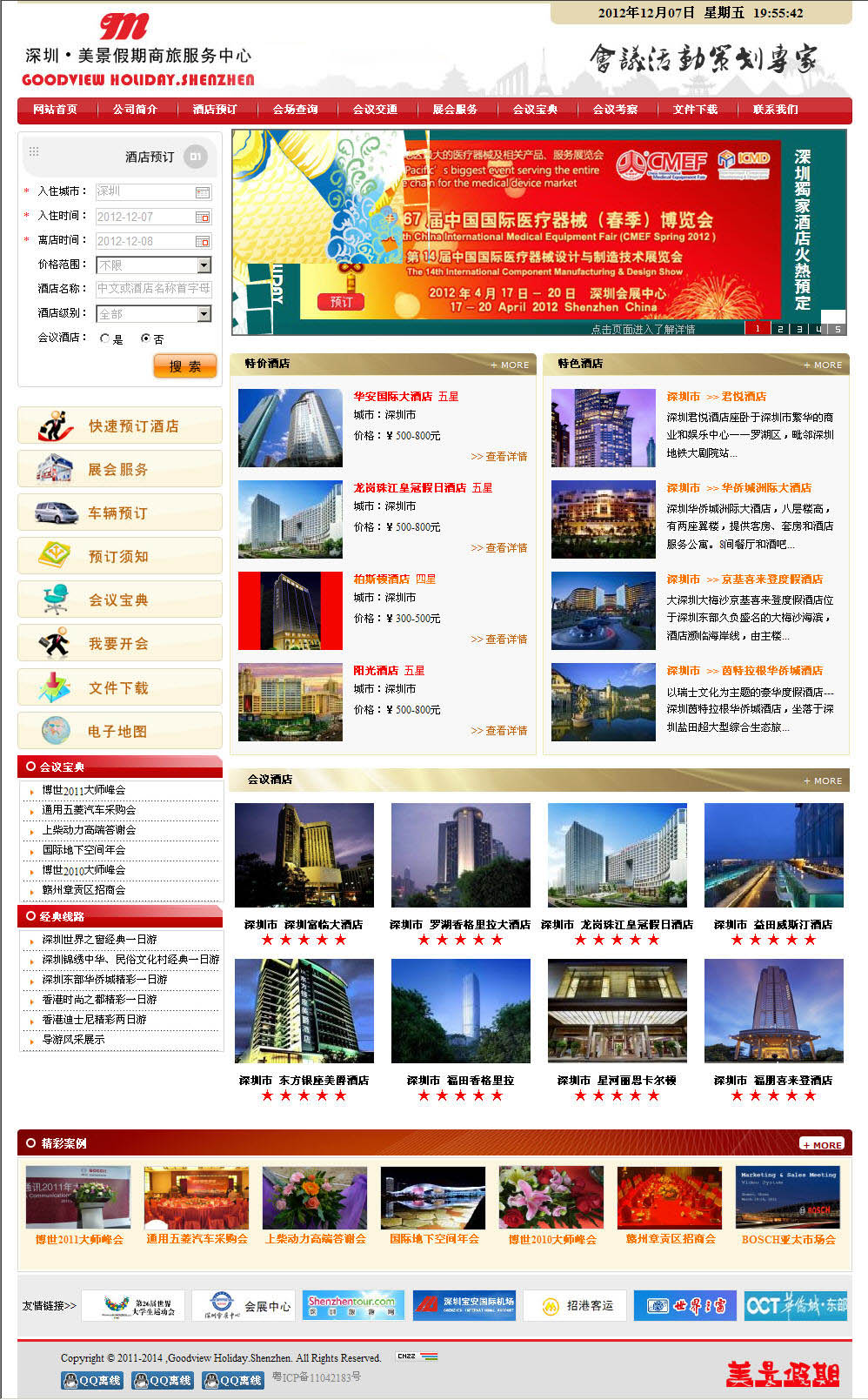Image resolution: width=868 pixels, height=1400 pixels.
Task: Open the 入住时间 date picker
Action: tap(203, 217)
